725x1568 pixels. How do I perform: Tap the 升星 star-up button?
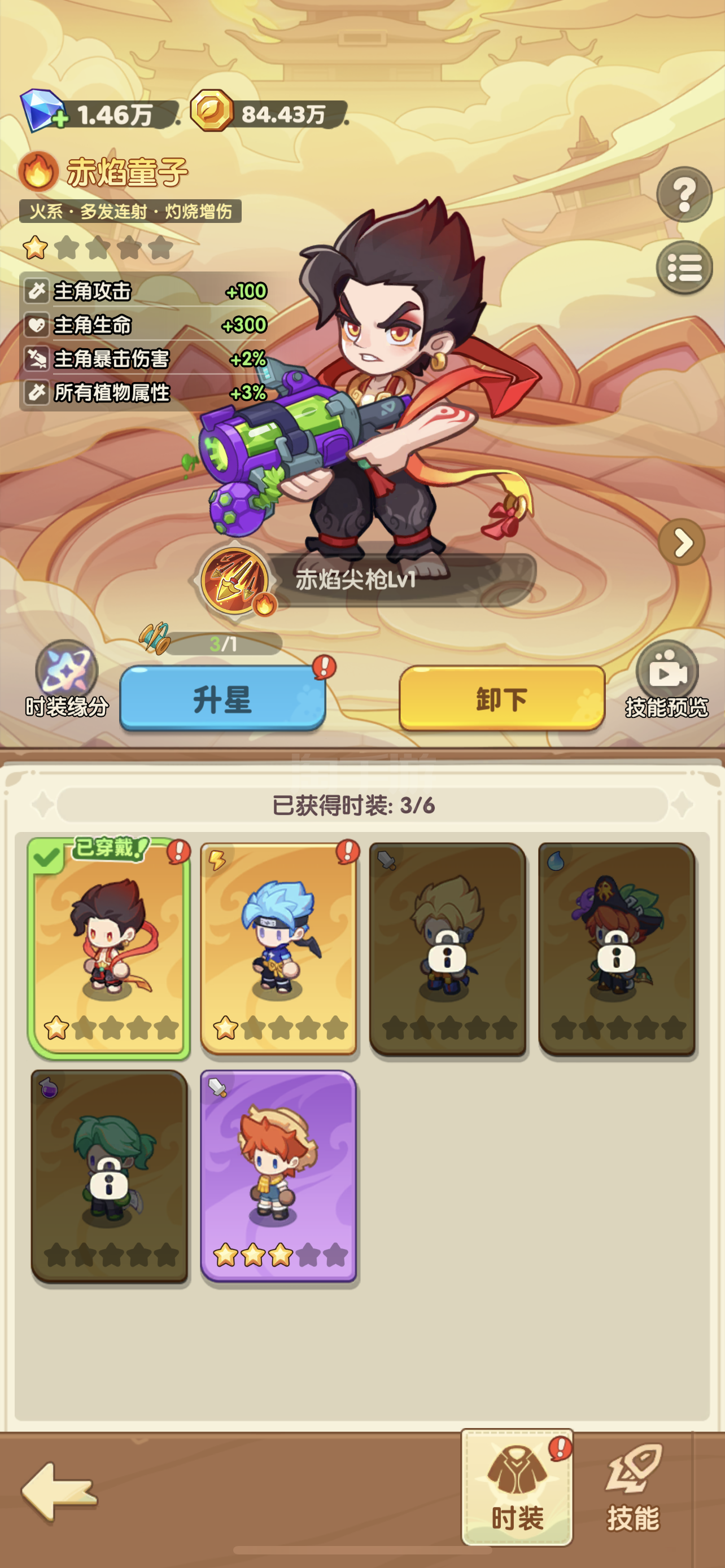point(223,698)
